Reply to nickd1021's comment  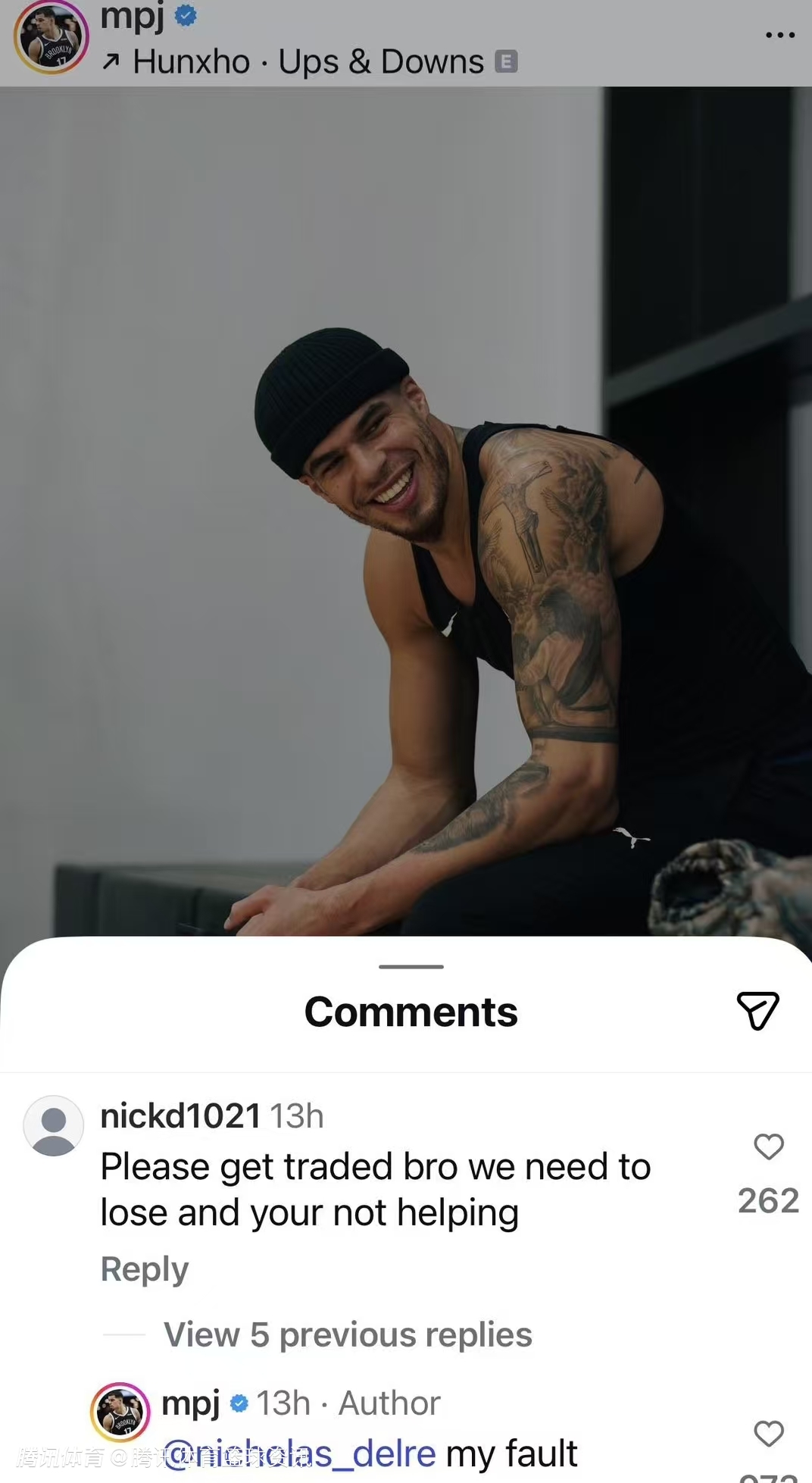(x=145, y=1269)
